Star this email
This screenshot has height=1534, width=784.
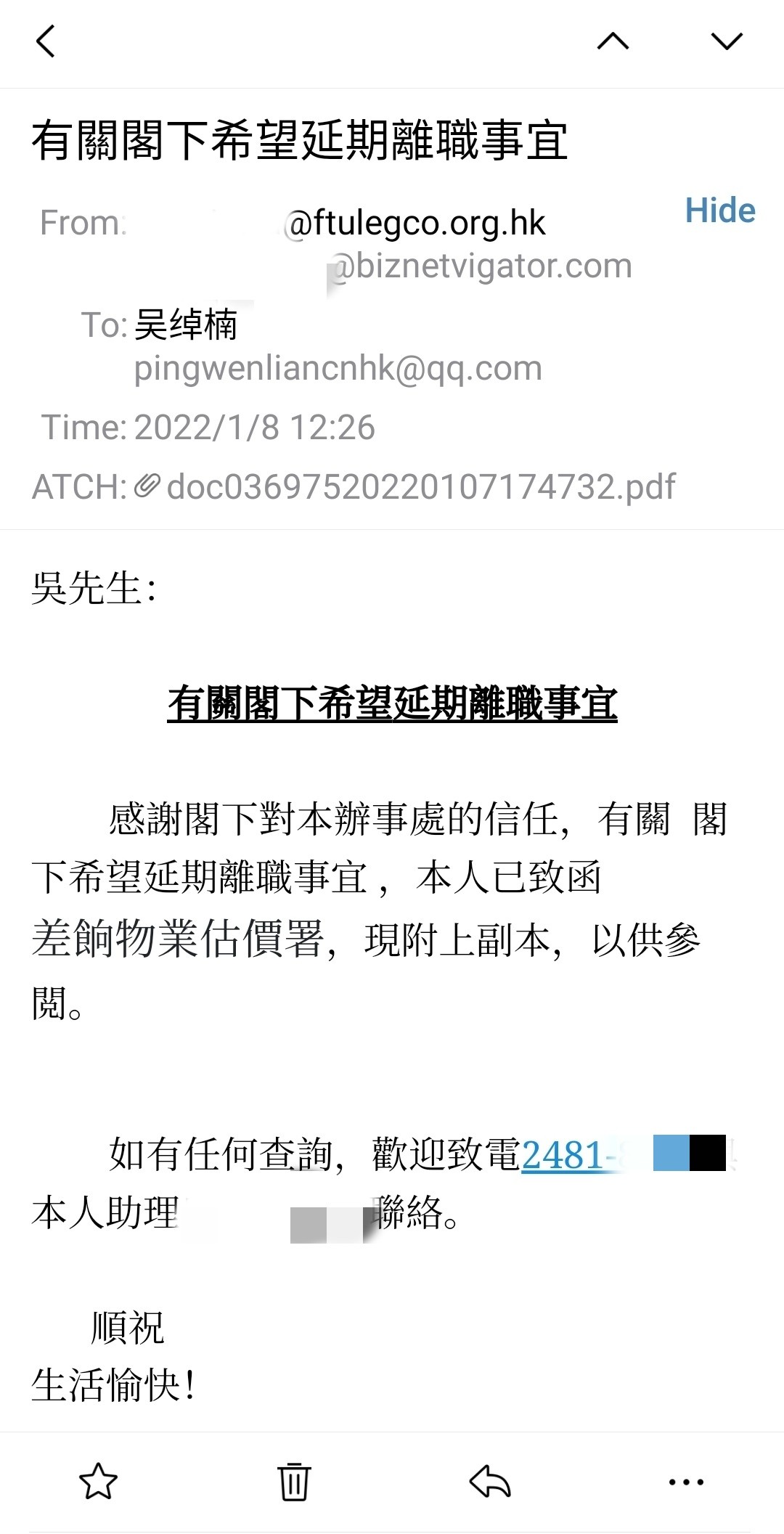tap(98, 1482)
